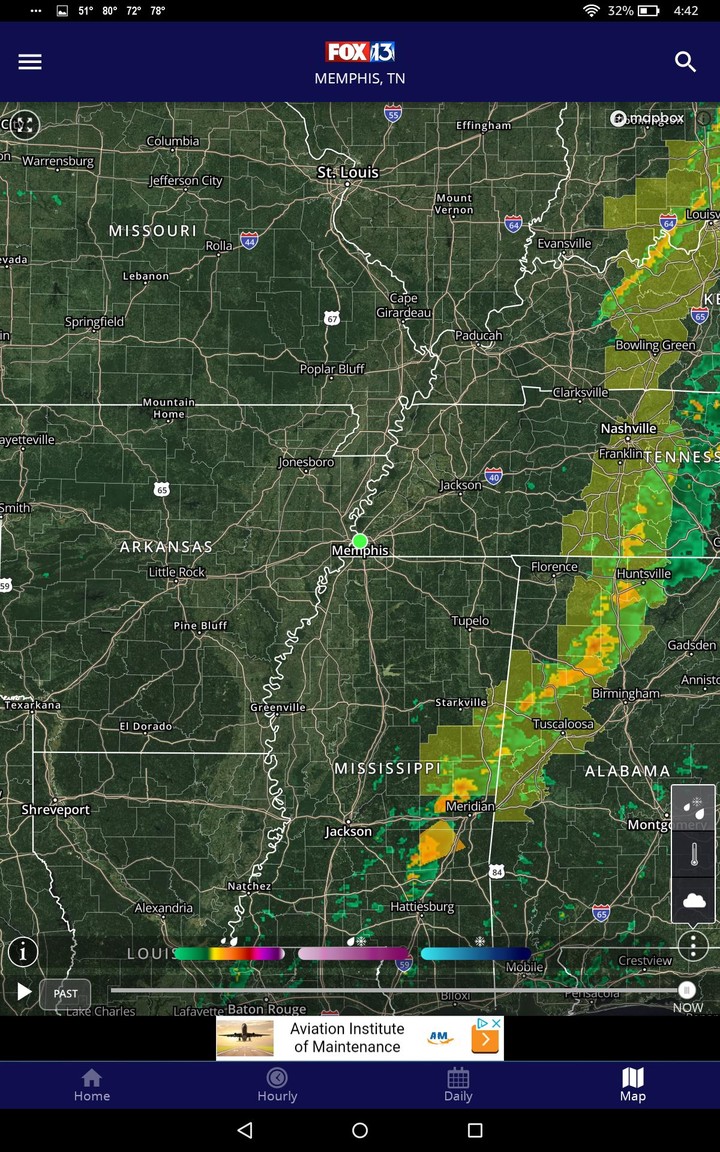
Task: Expand the map to fullscreen
Action: [x=24, y=124]
